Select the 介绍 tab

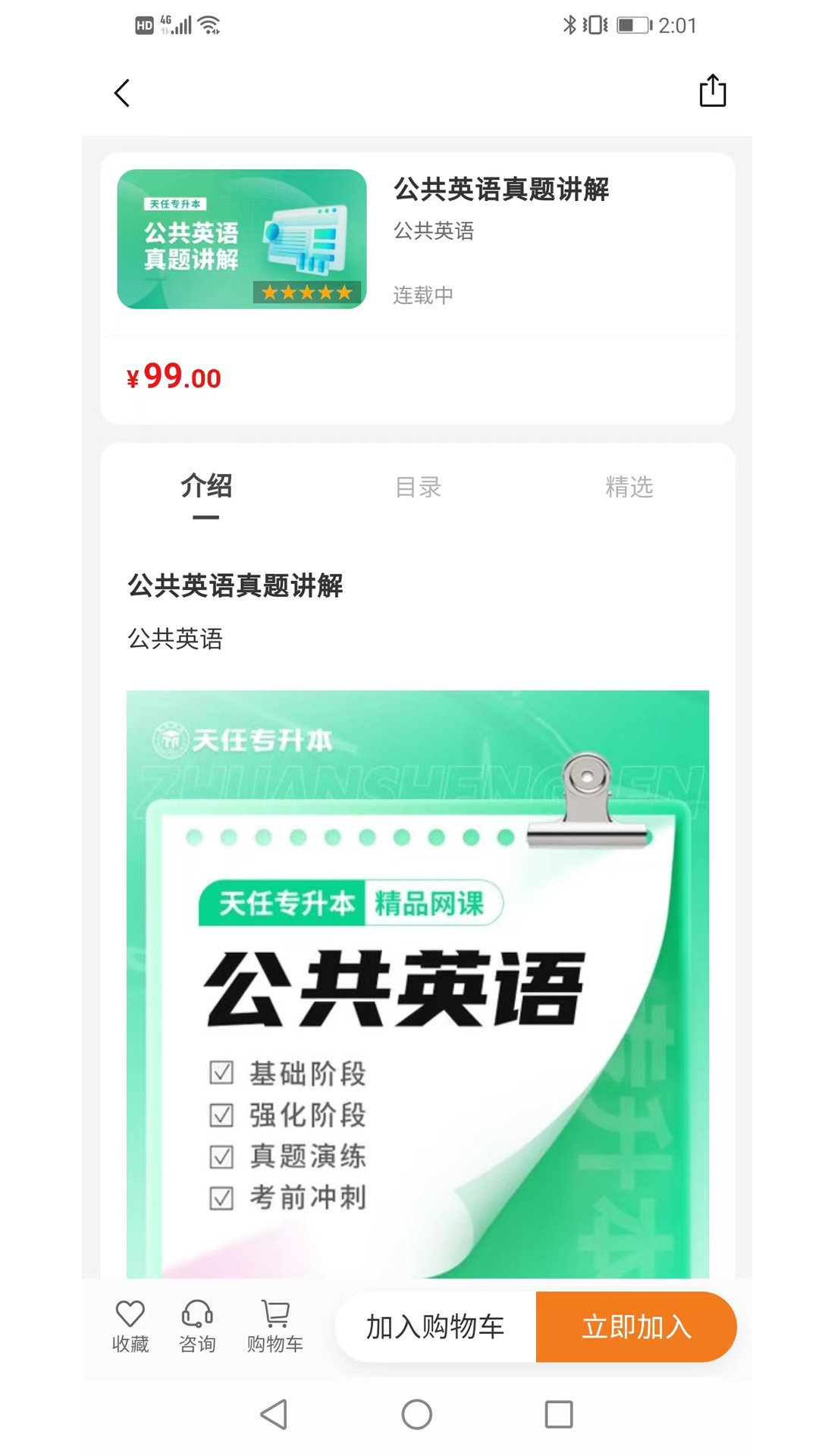point(206,487)
